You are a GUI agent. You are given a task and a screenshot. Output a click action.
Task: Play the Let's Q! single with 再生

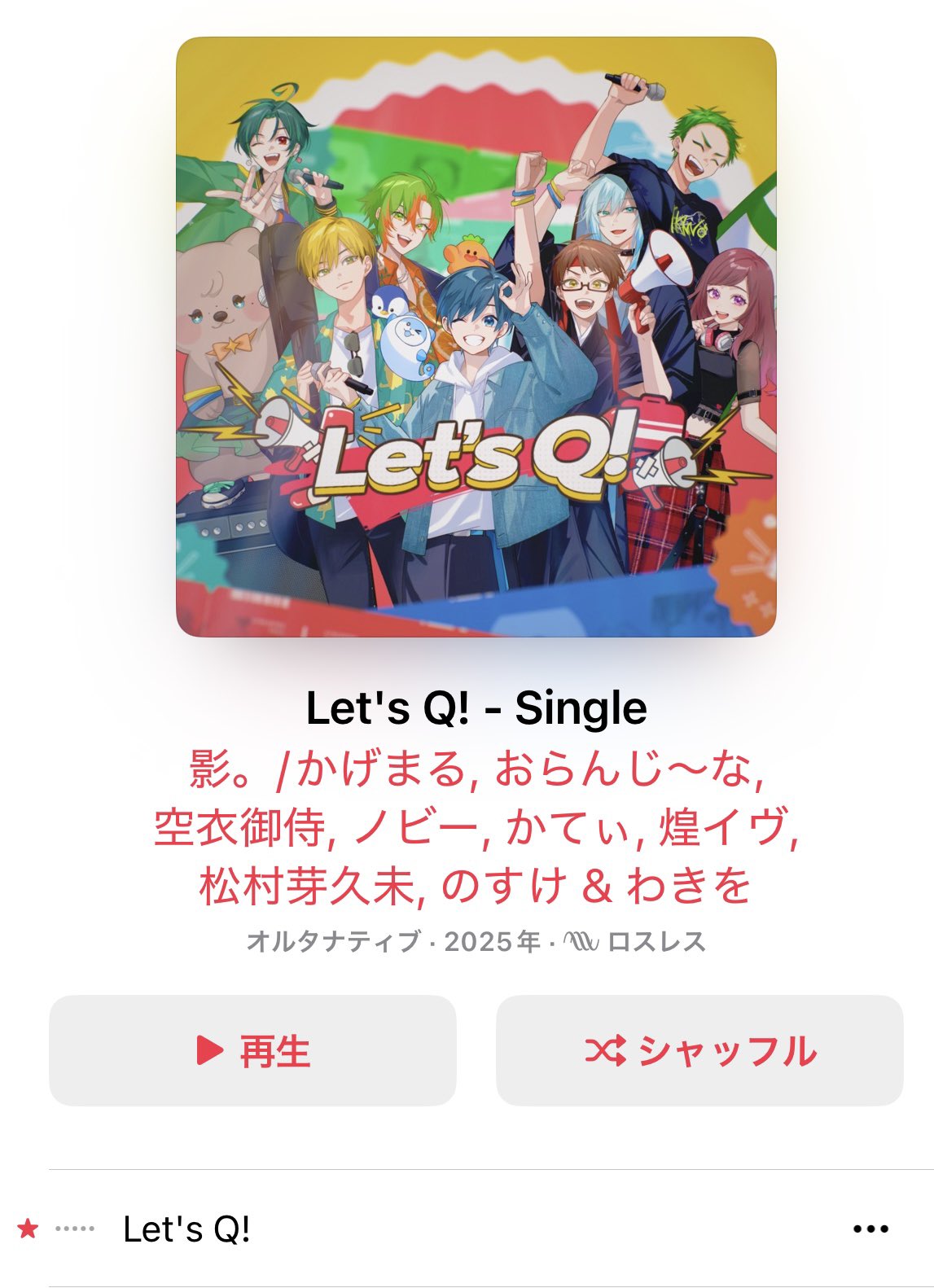(252, 1050)
